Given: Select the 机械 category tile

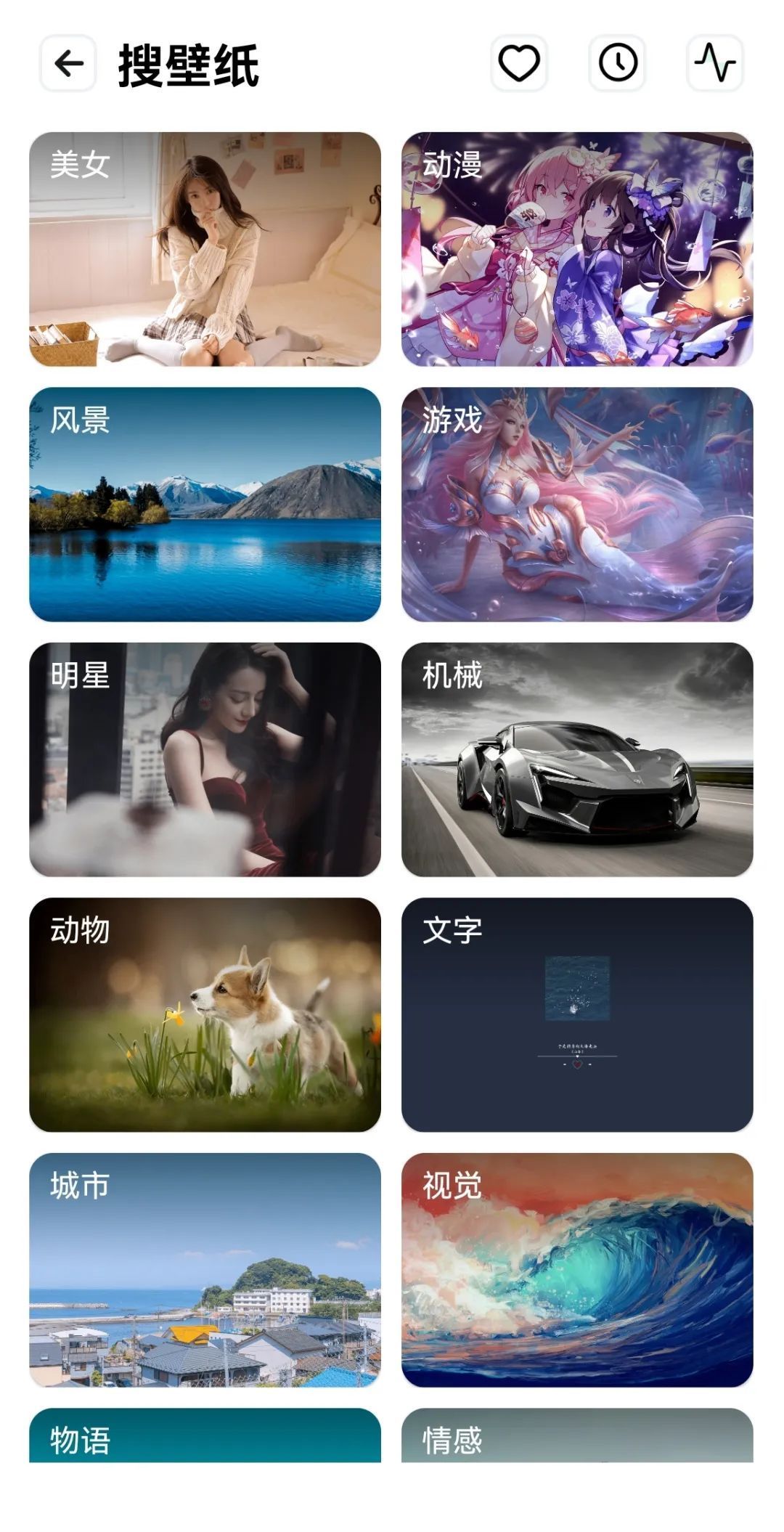Looking at the screenshot, I should 577,759.
